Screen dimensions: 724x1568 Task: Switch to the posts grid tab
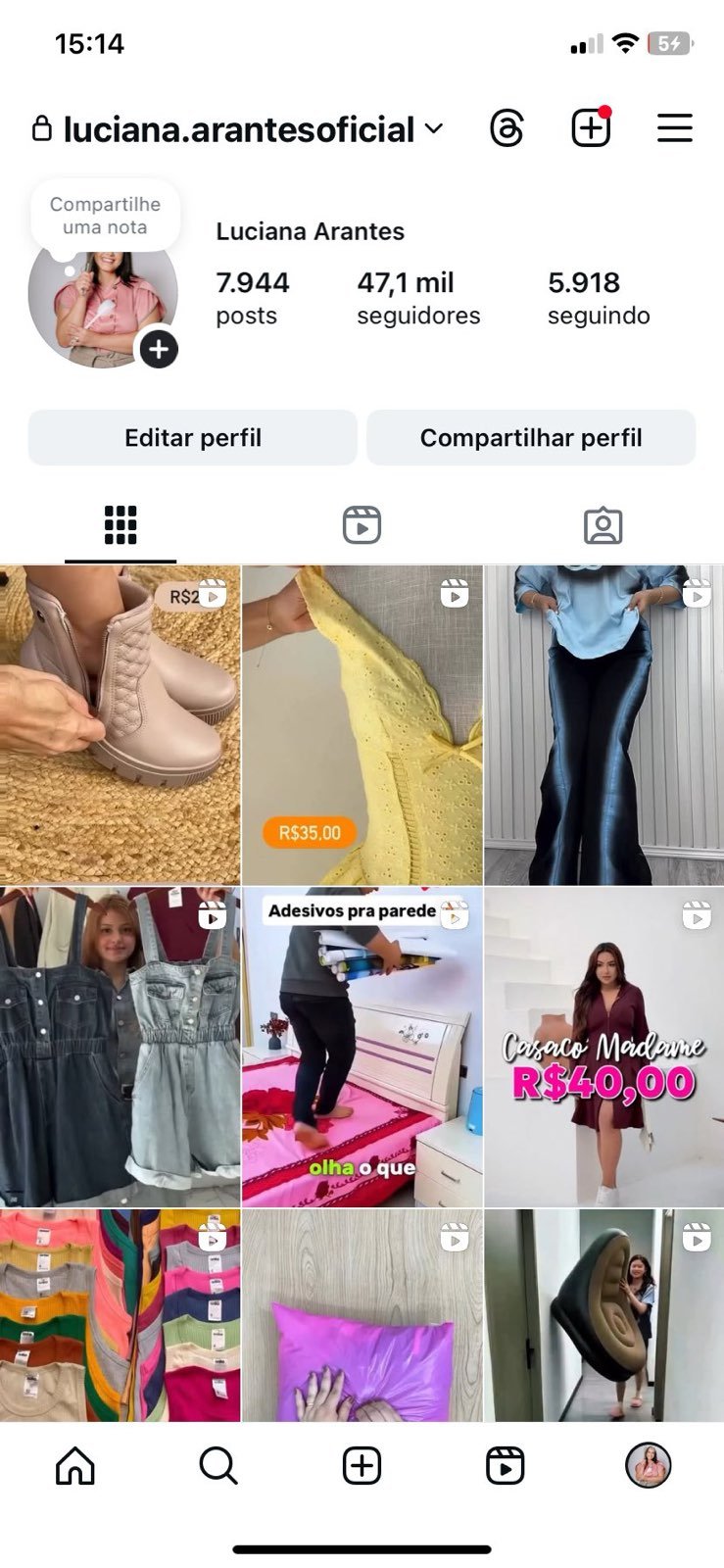pos(121,525)
